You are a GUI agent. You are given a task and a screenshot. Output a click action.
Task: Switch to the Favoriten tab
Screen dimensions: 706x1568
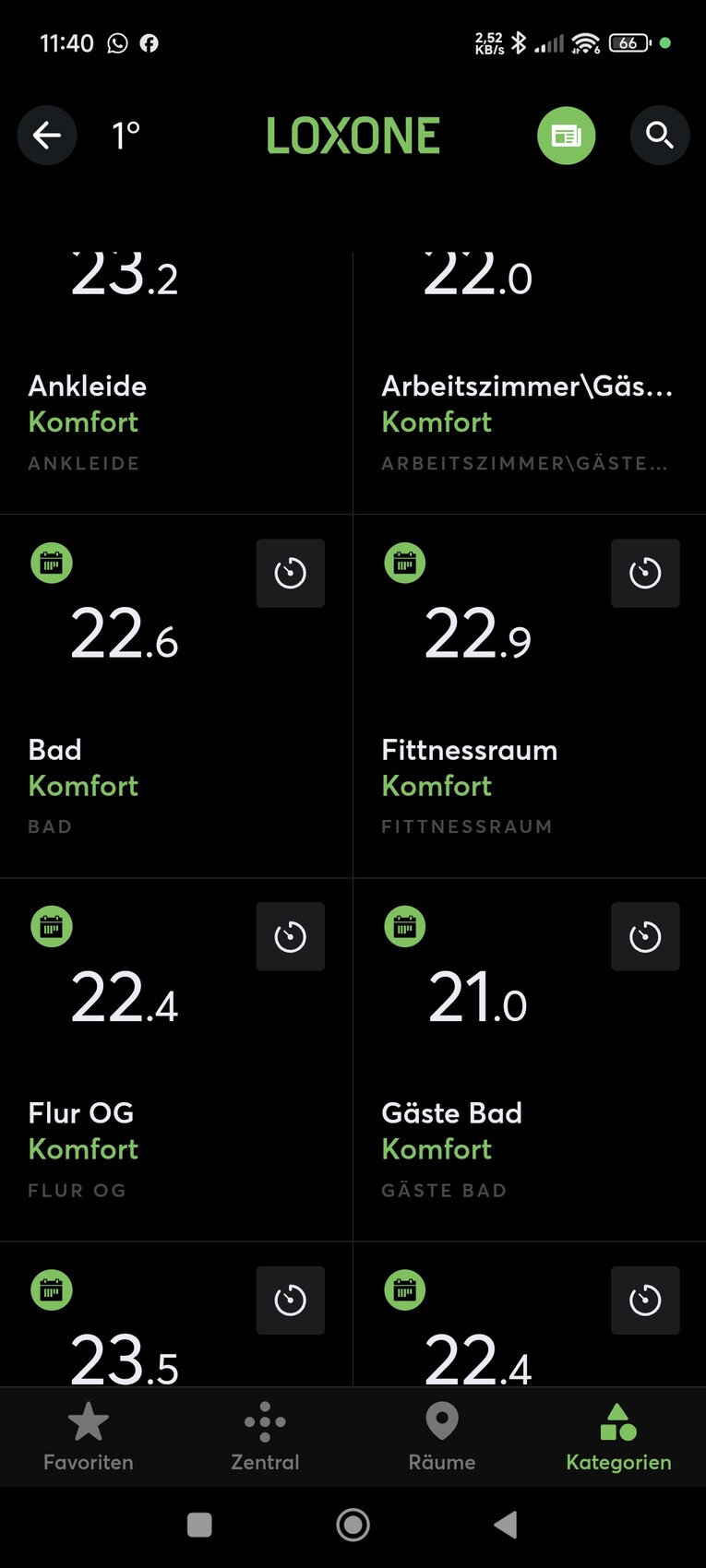tap(89, 1436)
